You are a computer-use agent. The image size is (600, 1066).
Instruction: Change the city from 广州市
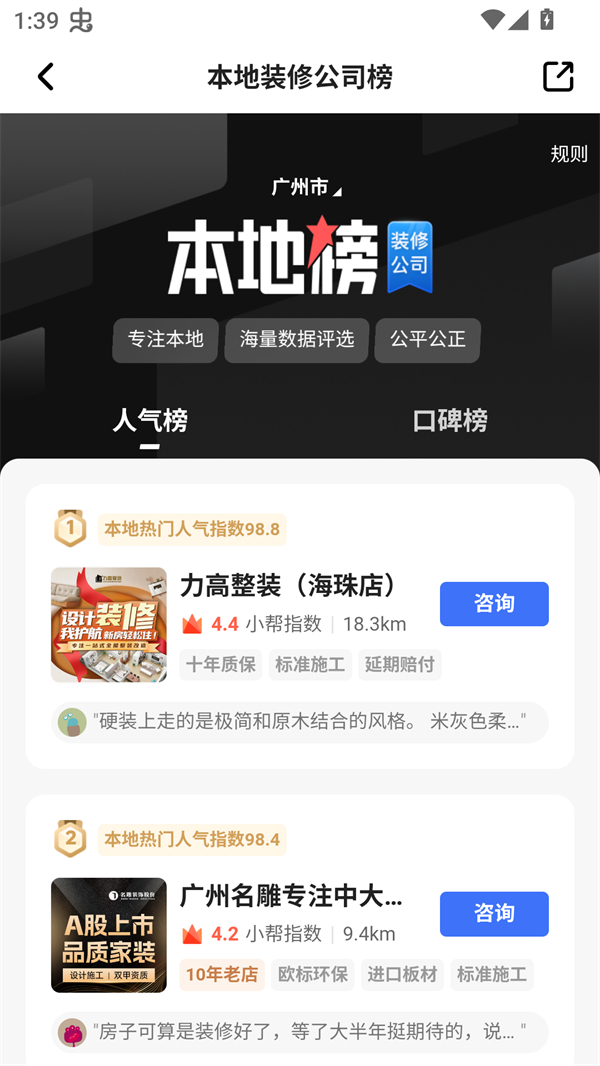(x=306, y=187)
